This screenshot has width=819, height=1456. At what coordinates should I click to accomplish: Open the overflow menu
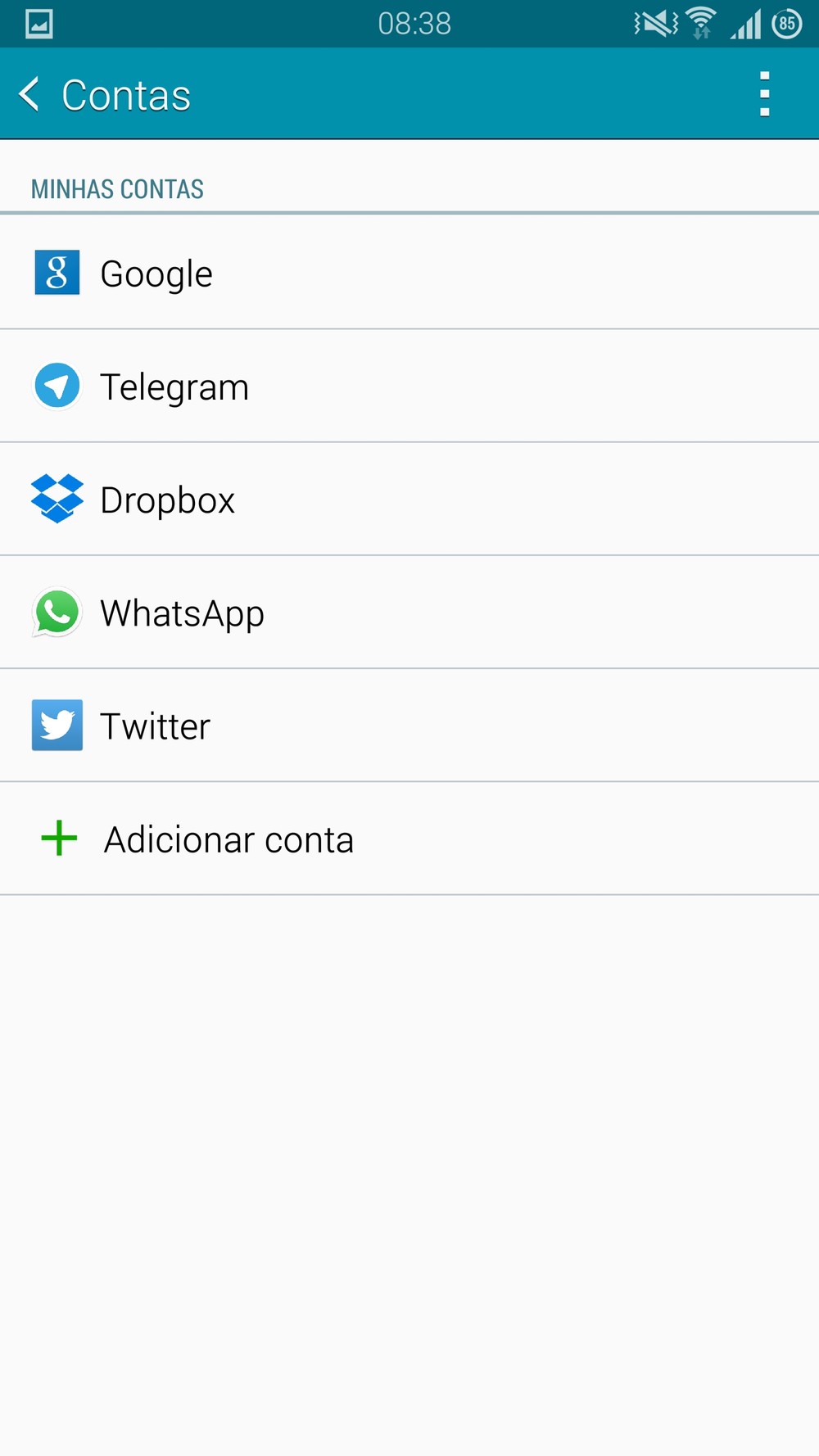[x=764, y=94]
